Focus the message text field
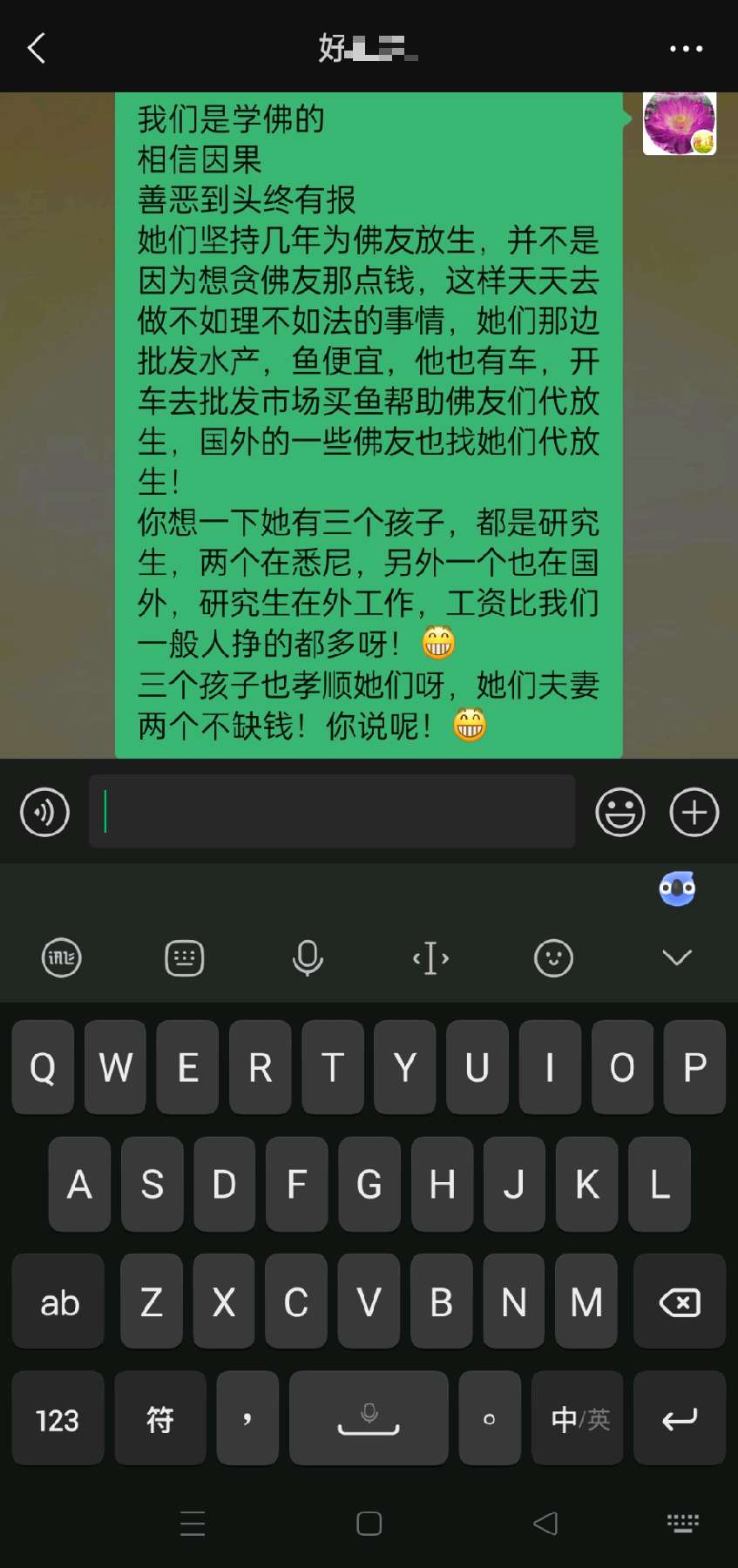This screenshot has height=1568, width=738. click(x=331, y=812)
